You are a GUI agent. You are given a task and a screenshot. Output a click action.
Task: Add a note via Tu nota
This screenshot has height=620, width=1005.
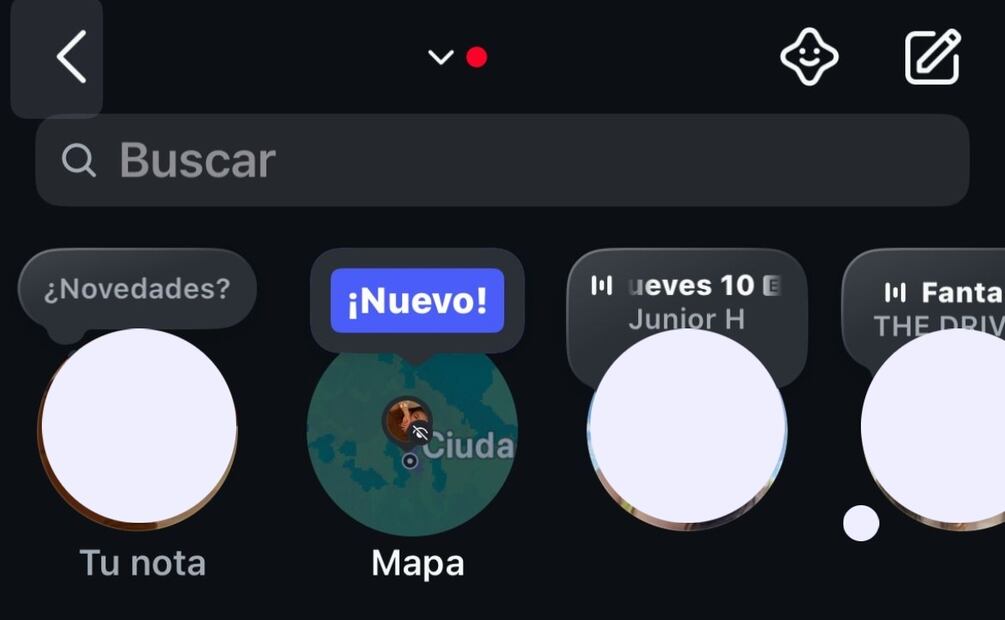(x=138, y=428)
